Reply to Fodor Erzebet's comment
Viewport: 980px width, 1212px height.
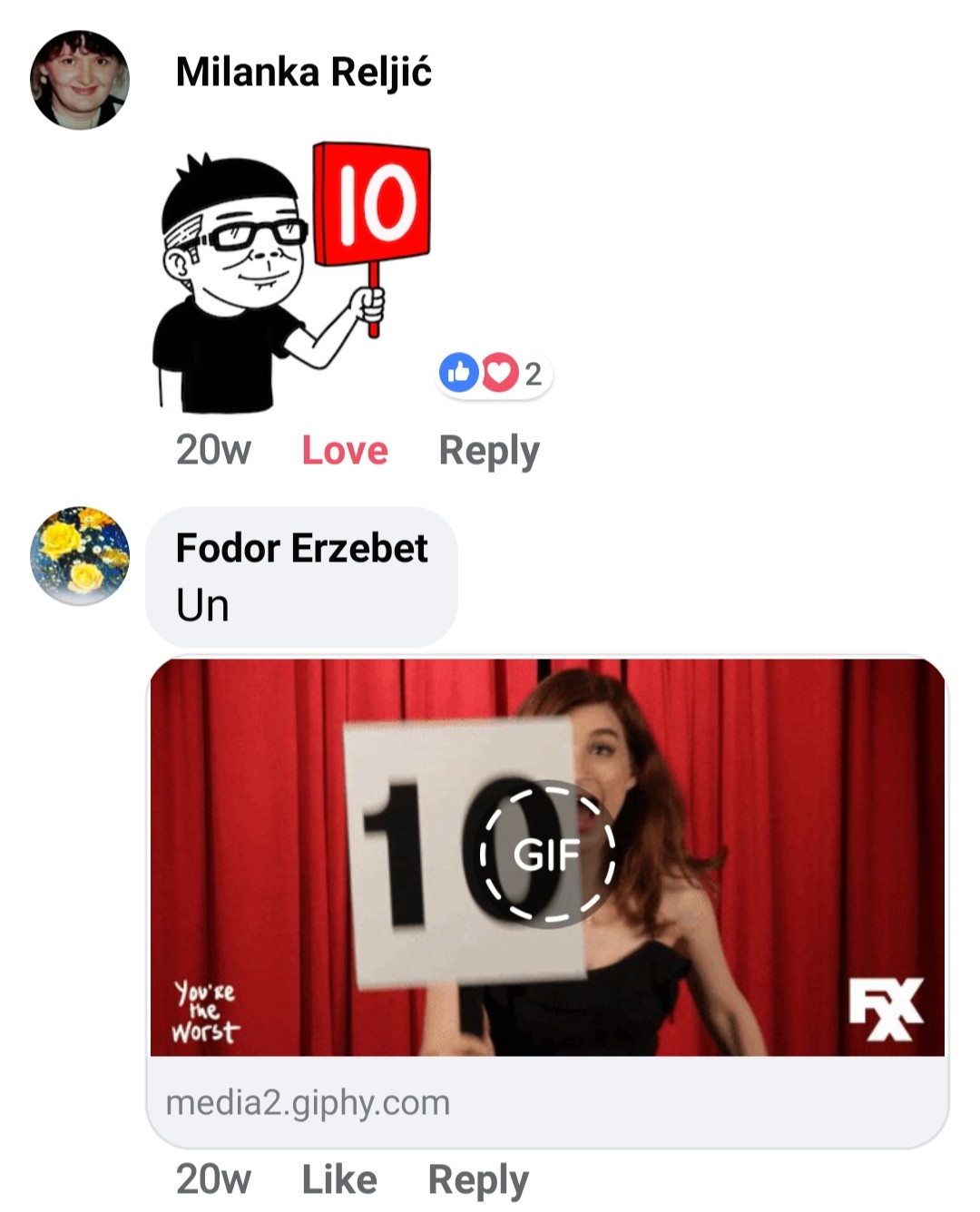click(x=478, y=1179)
